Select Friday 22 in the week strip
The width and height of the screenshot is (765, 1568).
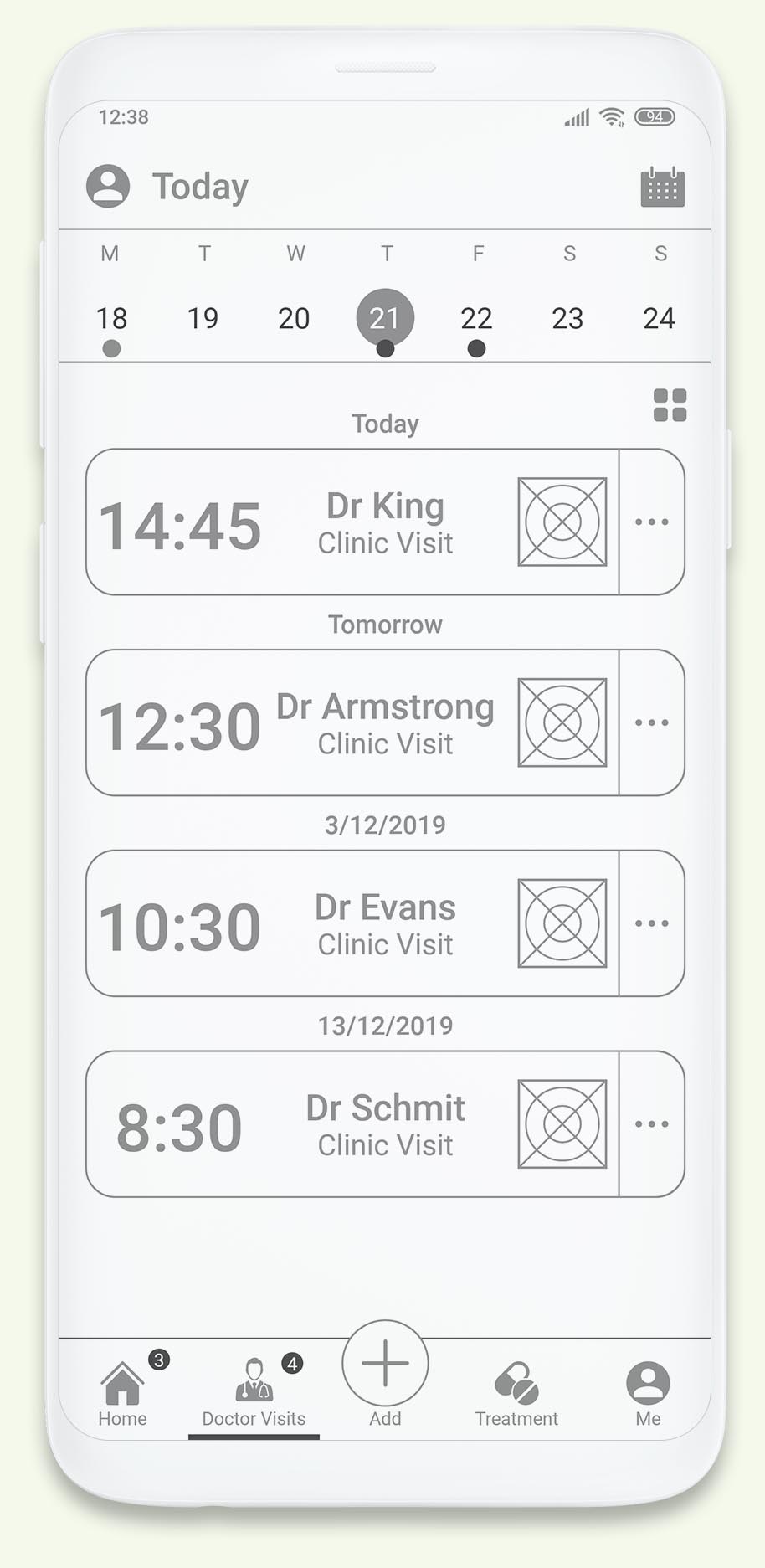476,319
